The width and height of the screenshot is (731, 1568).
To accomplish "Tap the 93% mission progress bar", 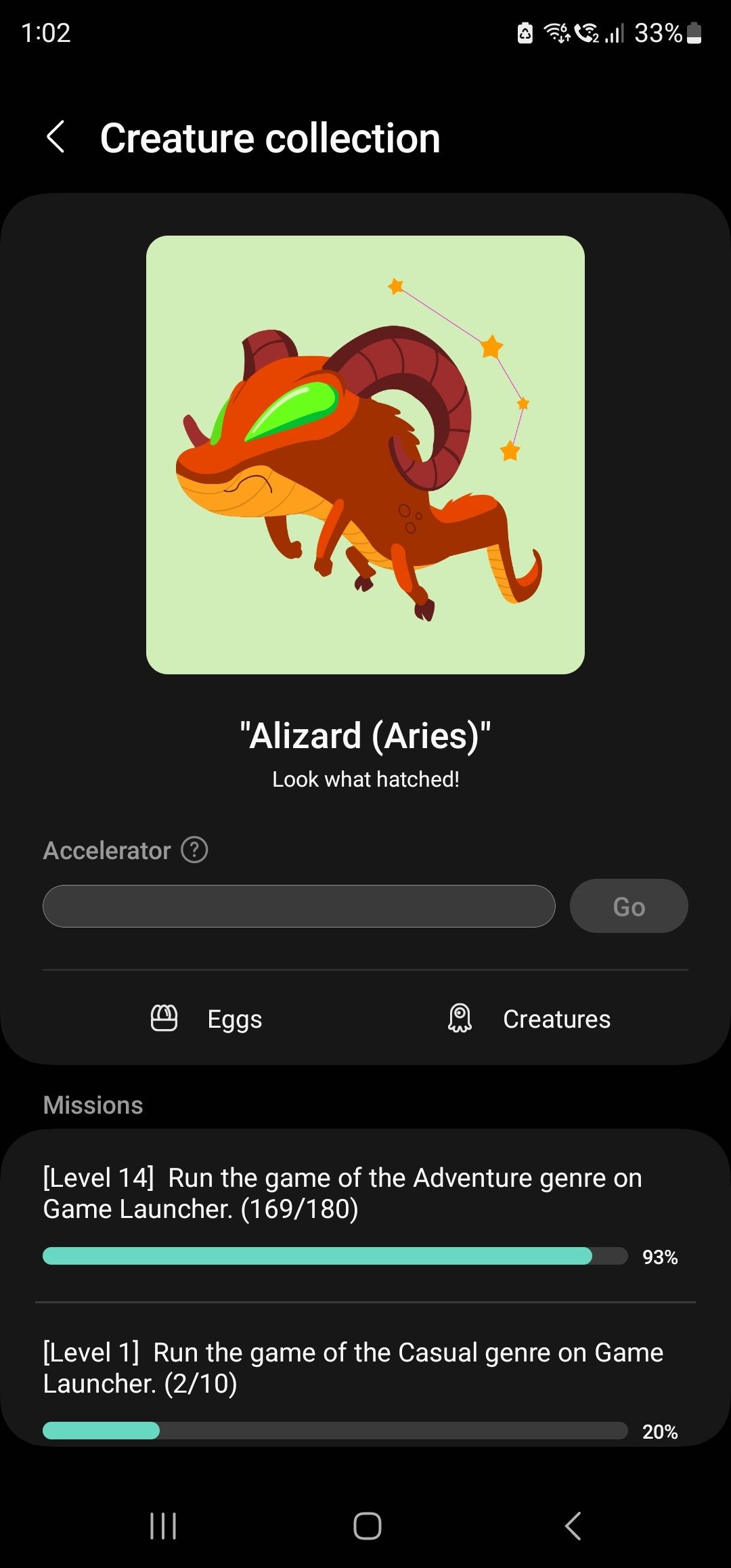I will pyautogui.click(x=318, y=1256).
